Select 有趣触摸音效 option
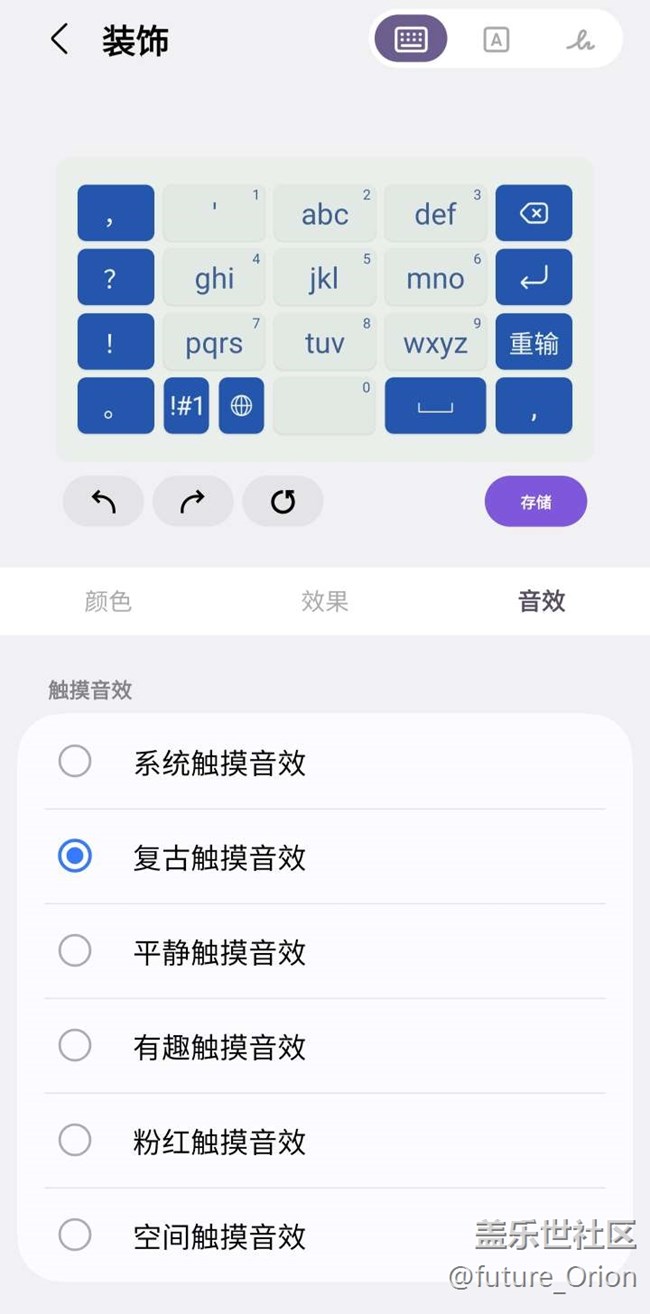 (x=75, y=1046)
